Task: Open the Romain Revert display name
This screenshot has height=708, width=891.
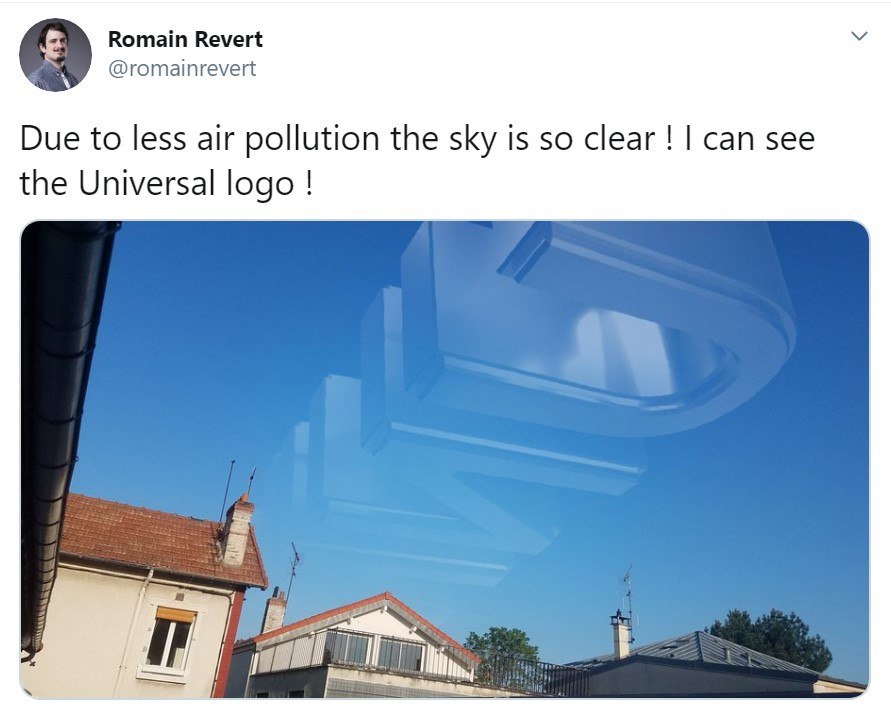Action: (x=185, y=39)
